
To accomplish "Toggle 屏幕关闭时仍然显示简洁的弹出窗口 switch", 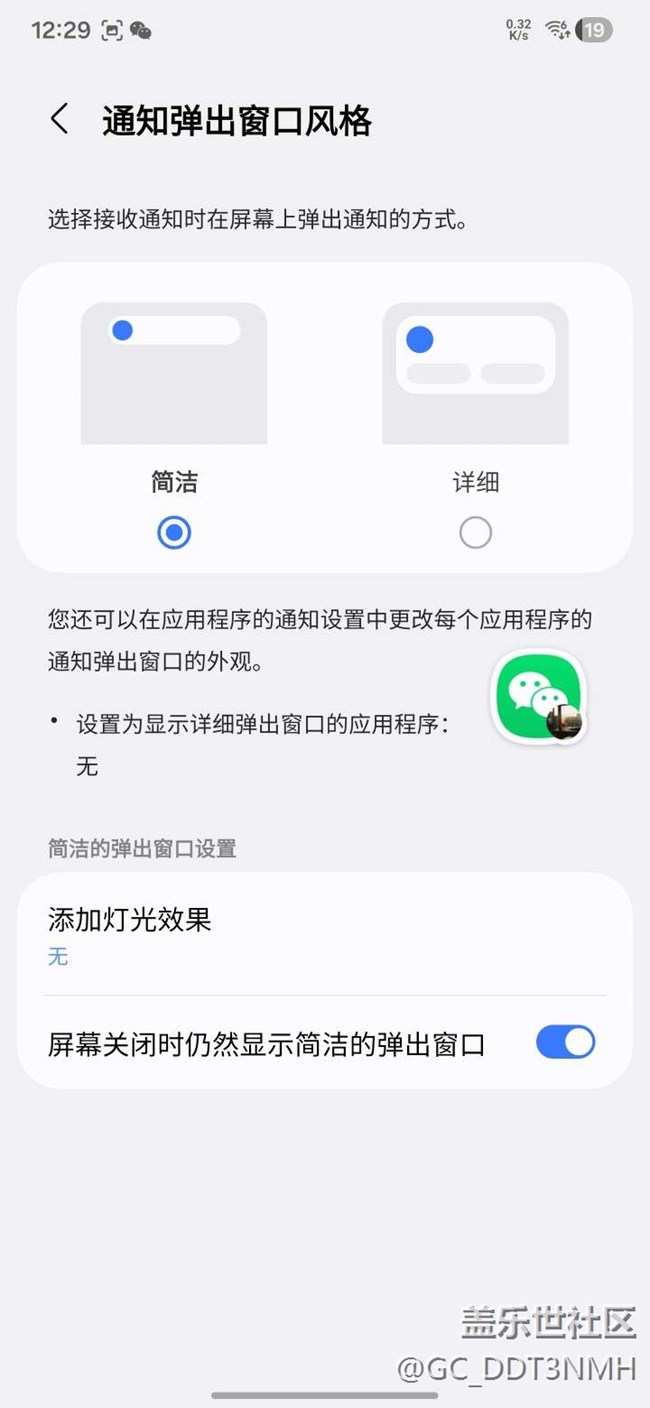I will tap(565, 1043).
